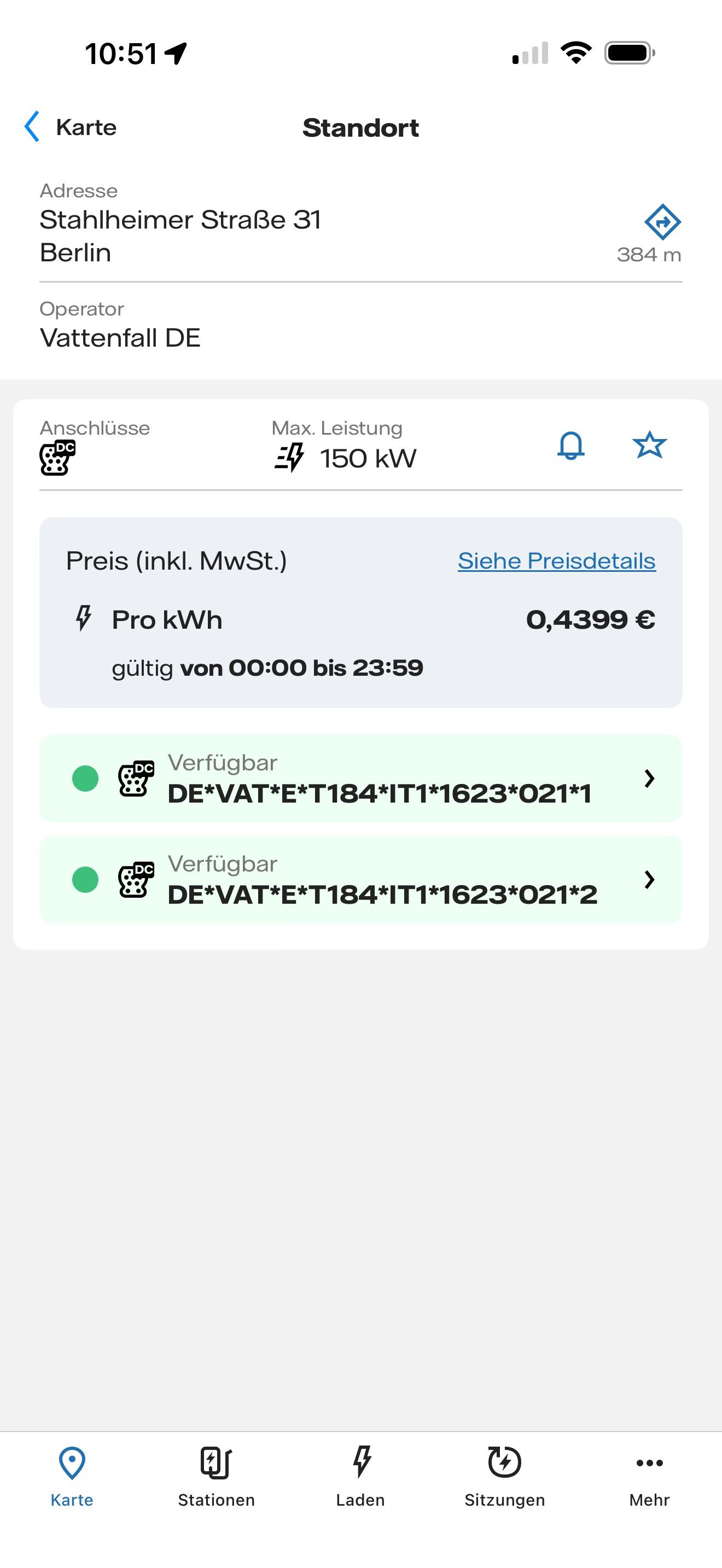Open Siehe Preisdetails link
The width and height of the screenshot is (722, 1568).
click(x=556, y=560)
